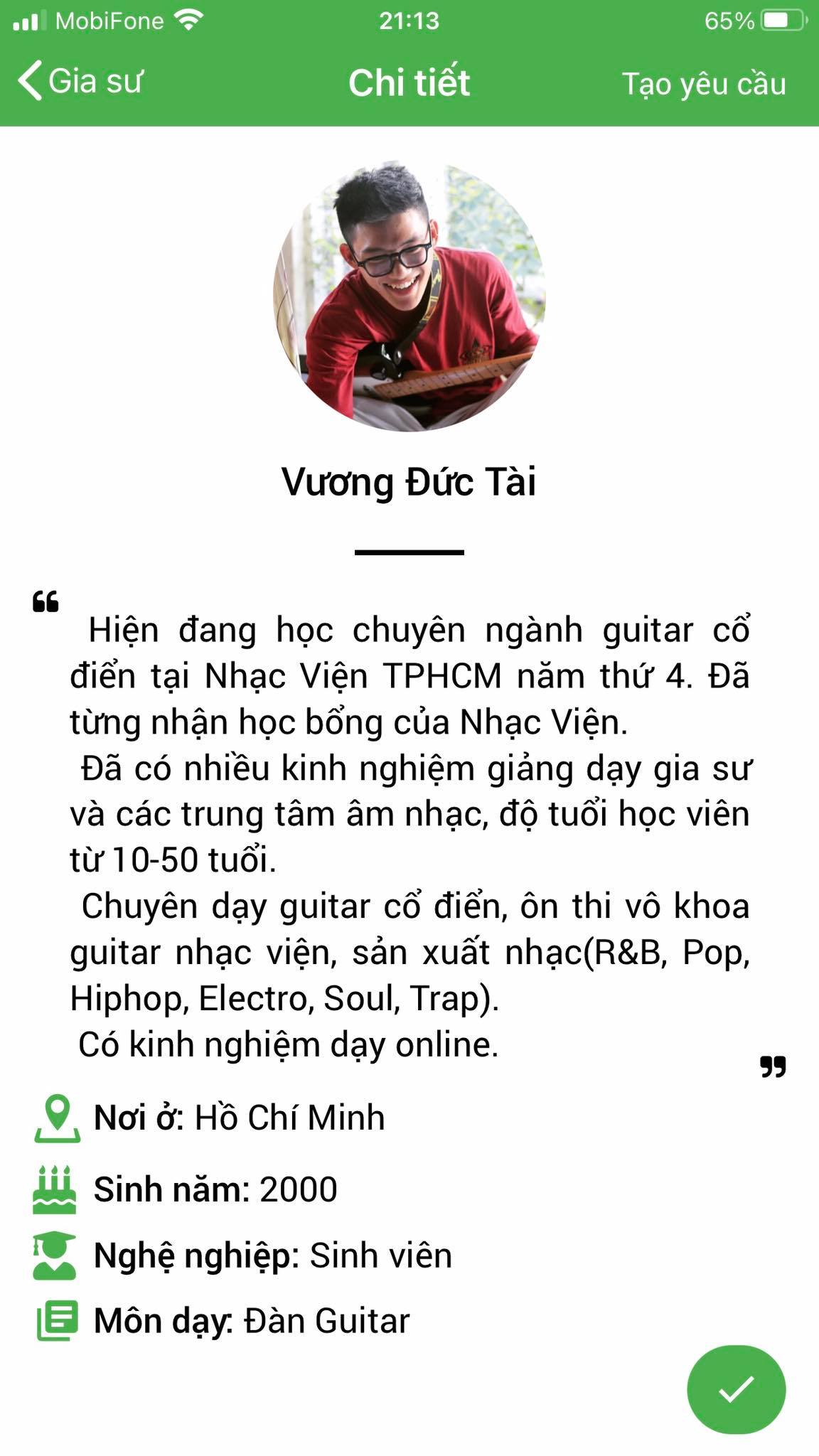Tap the green checkmark floating button
The width and height of the screenshot is (819, 1456).
736,1389
